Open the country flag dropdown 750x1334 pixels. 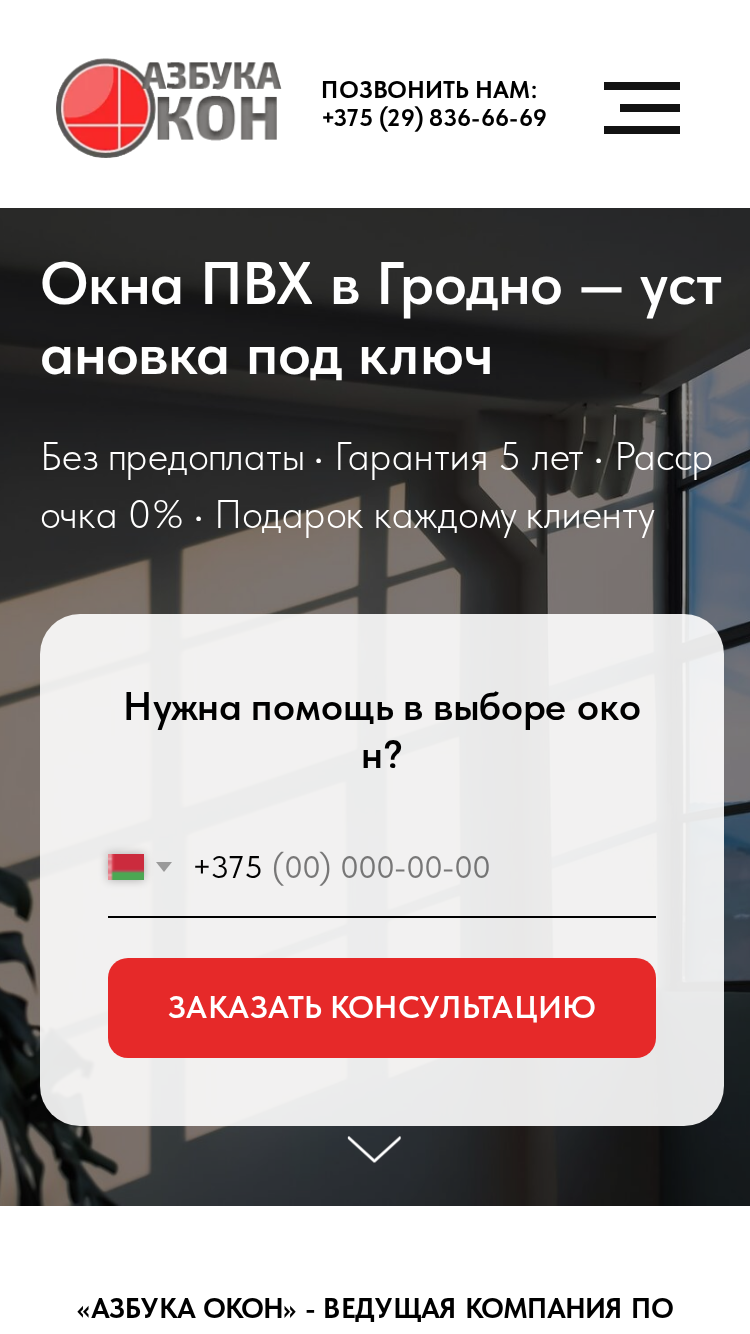pyautogui.click(x=140, y=867)
